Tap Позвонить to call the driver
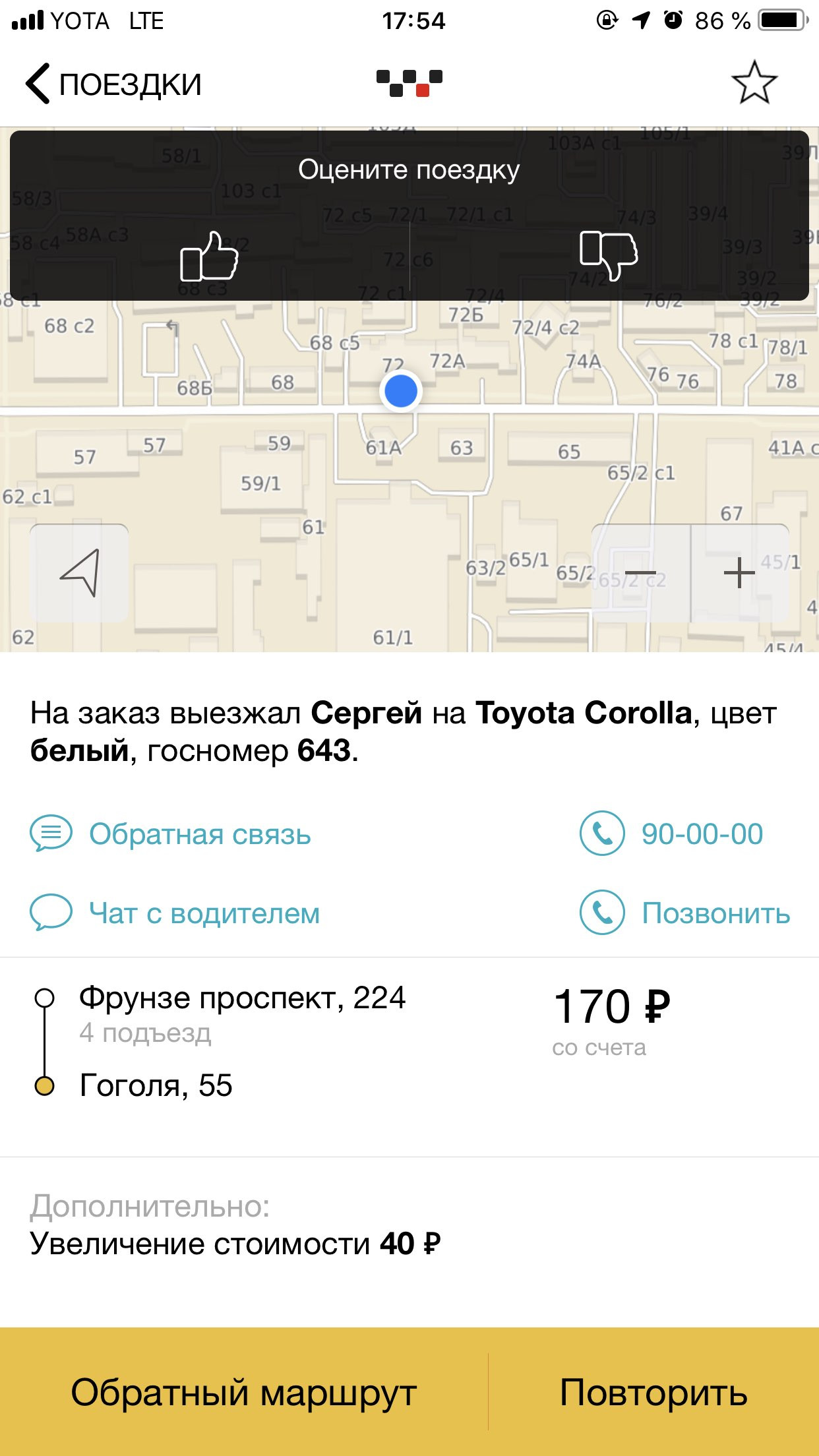The image size is (819, 1456). pos(684,913)
